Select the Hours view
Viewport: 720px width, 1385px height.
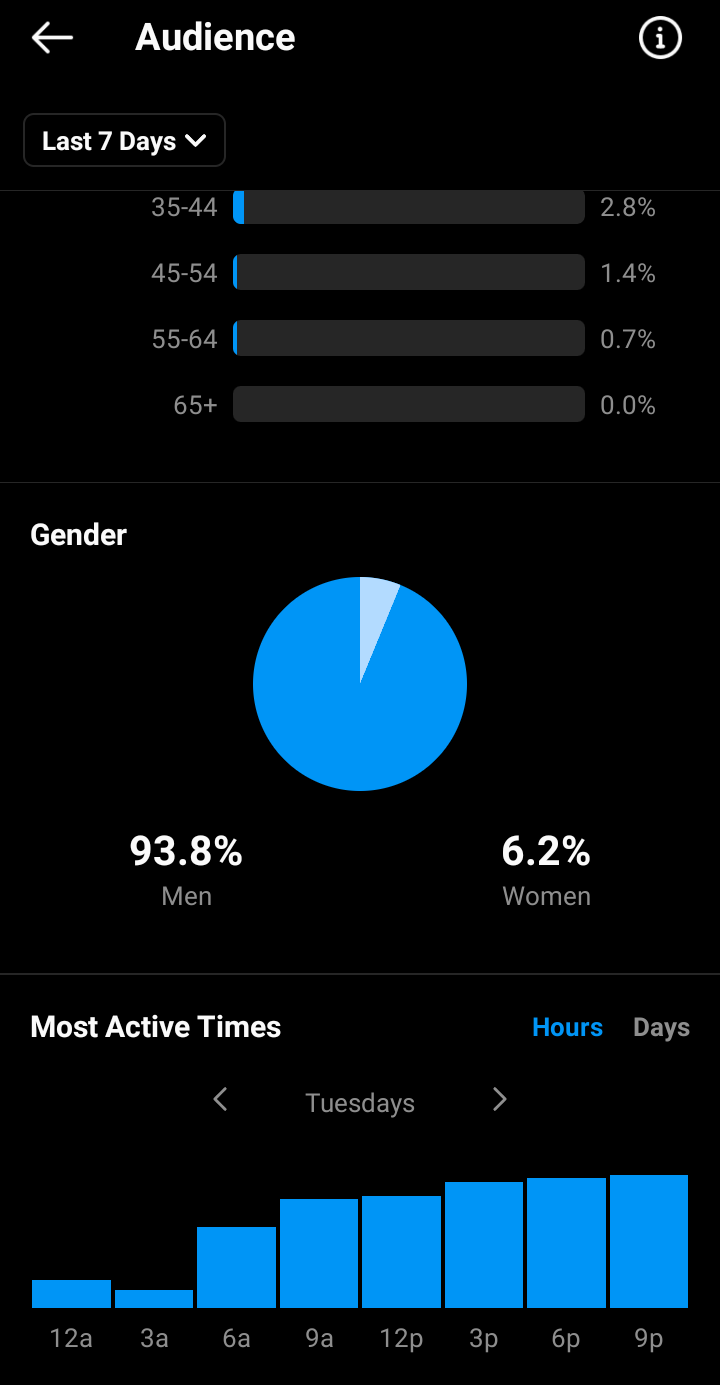(567, 1027)
